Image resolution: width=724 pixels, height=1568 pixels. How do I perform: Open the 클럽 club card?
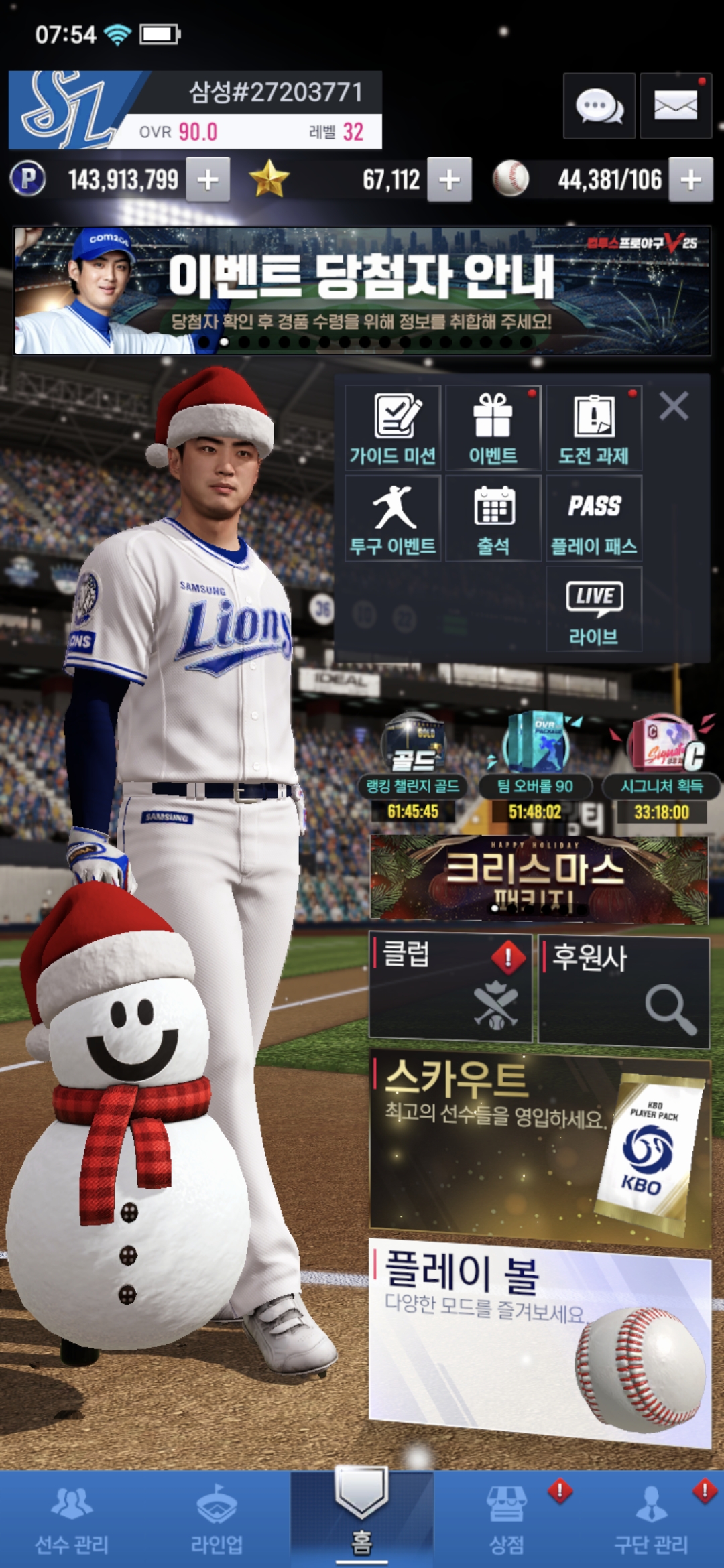point(450,987)
